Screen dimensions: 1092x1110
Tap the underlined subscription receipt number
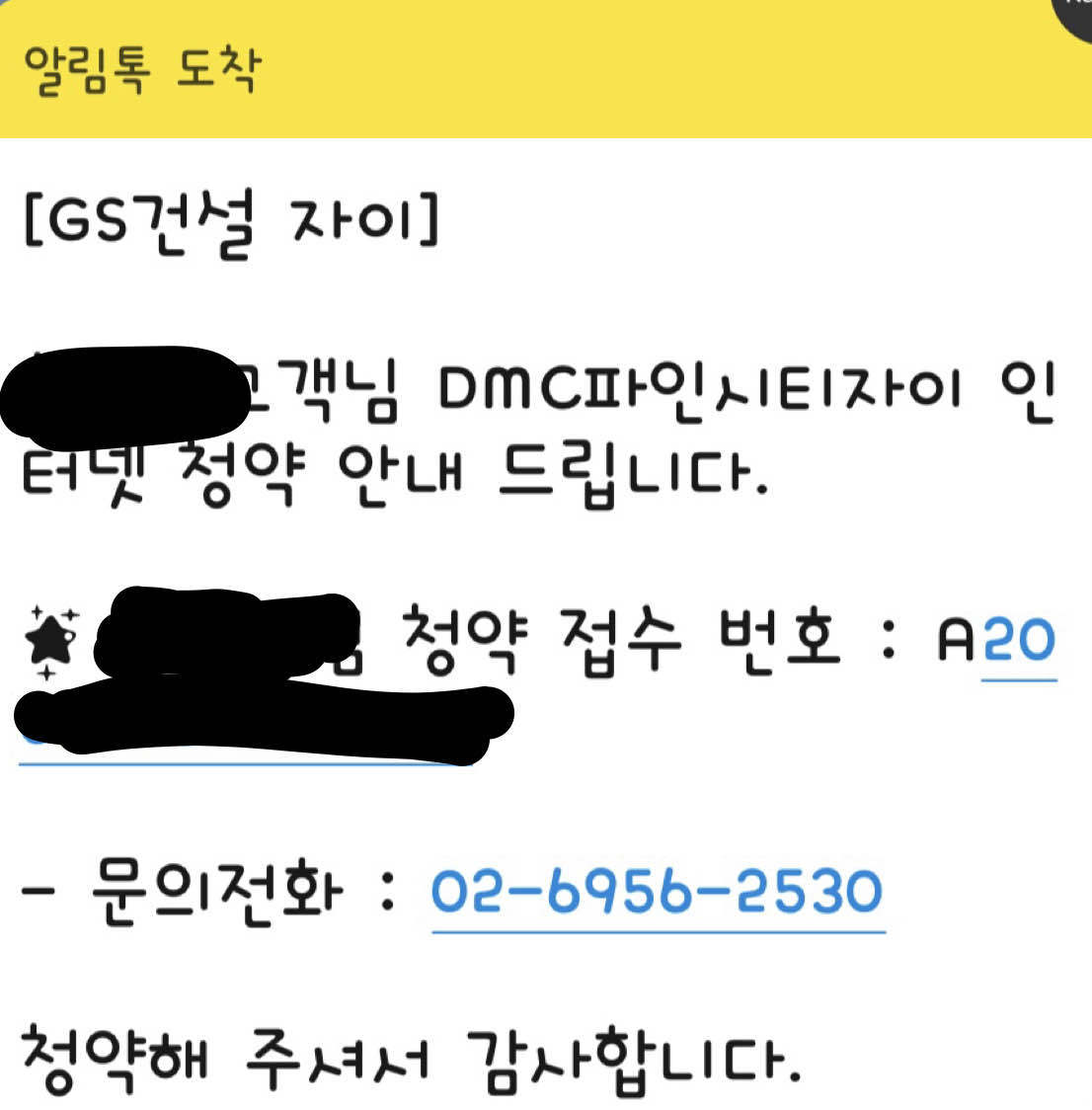[1020, 642]
